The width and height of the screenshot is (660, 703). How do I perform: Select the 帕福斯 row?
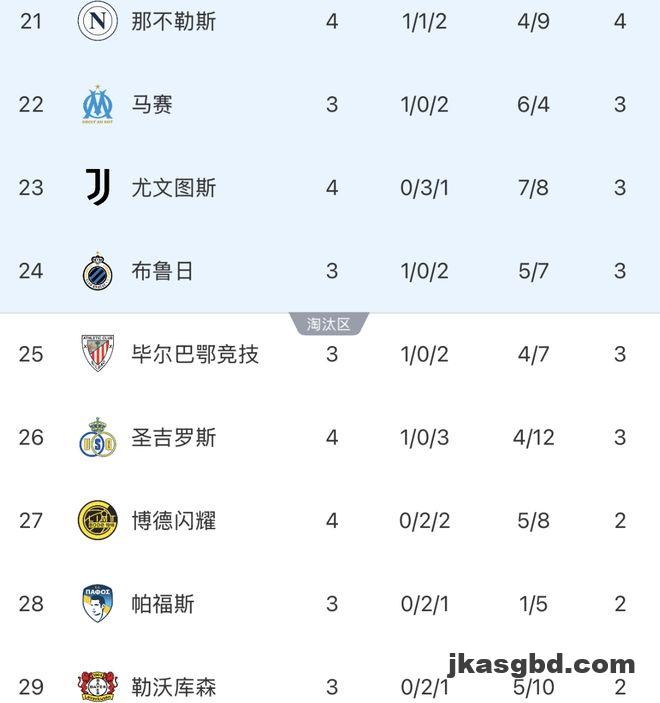tap(162, 604)
